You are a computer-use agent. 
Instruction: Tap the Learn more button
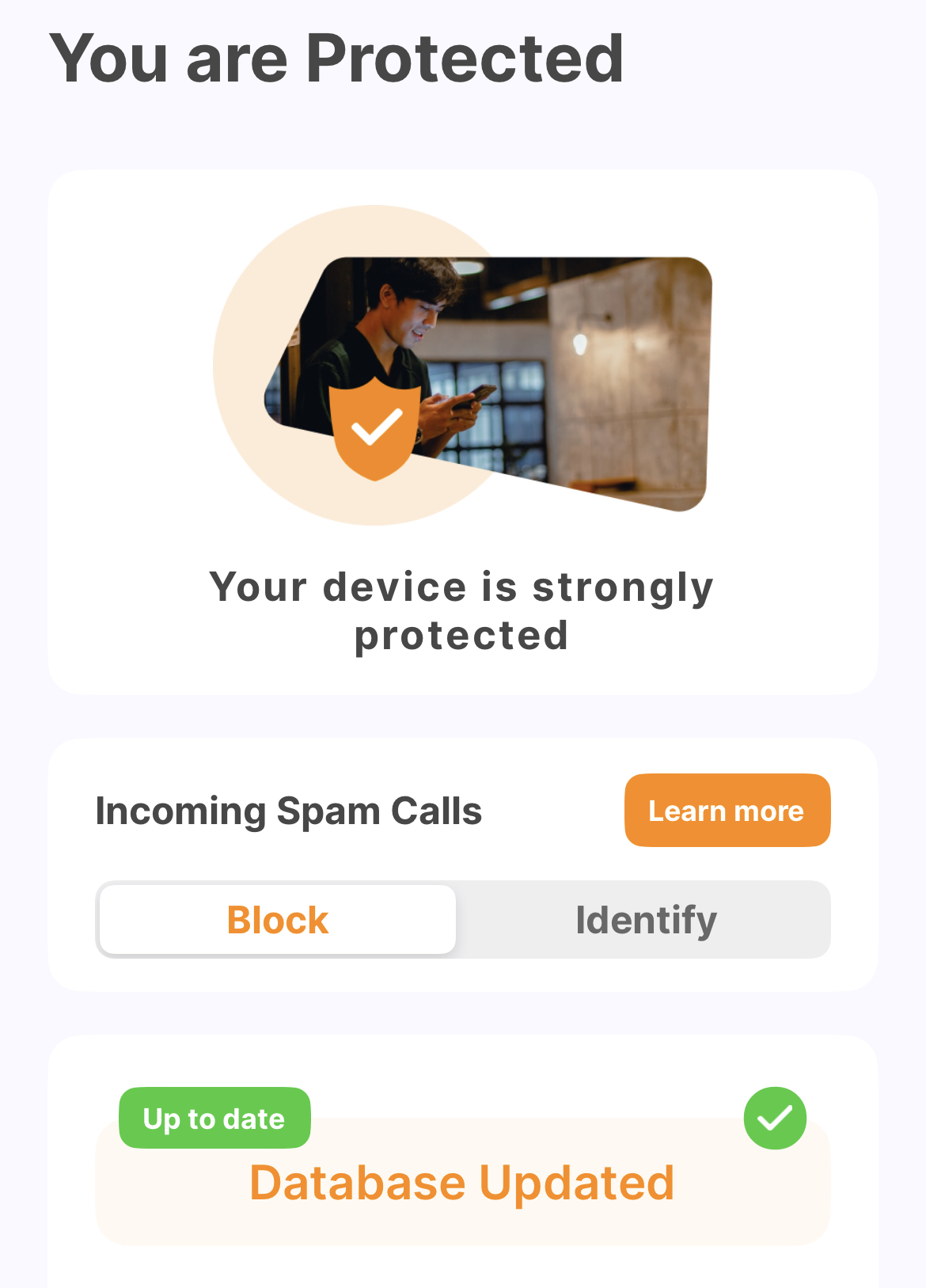coord(727,811)
